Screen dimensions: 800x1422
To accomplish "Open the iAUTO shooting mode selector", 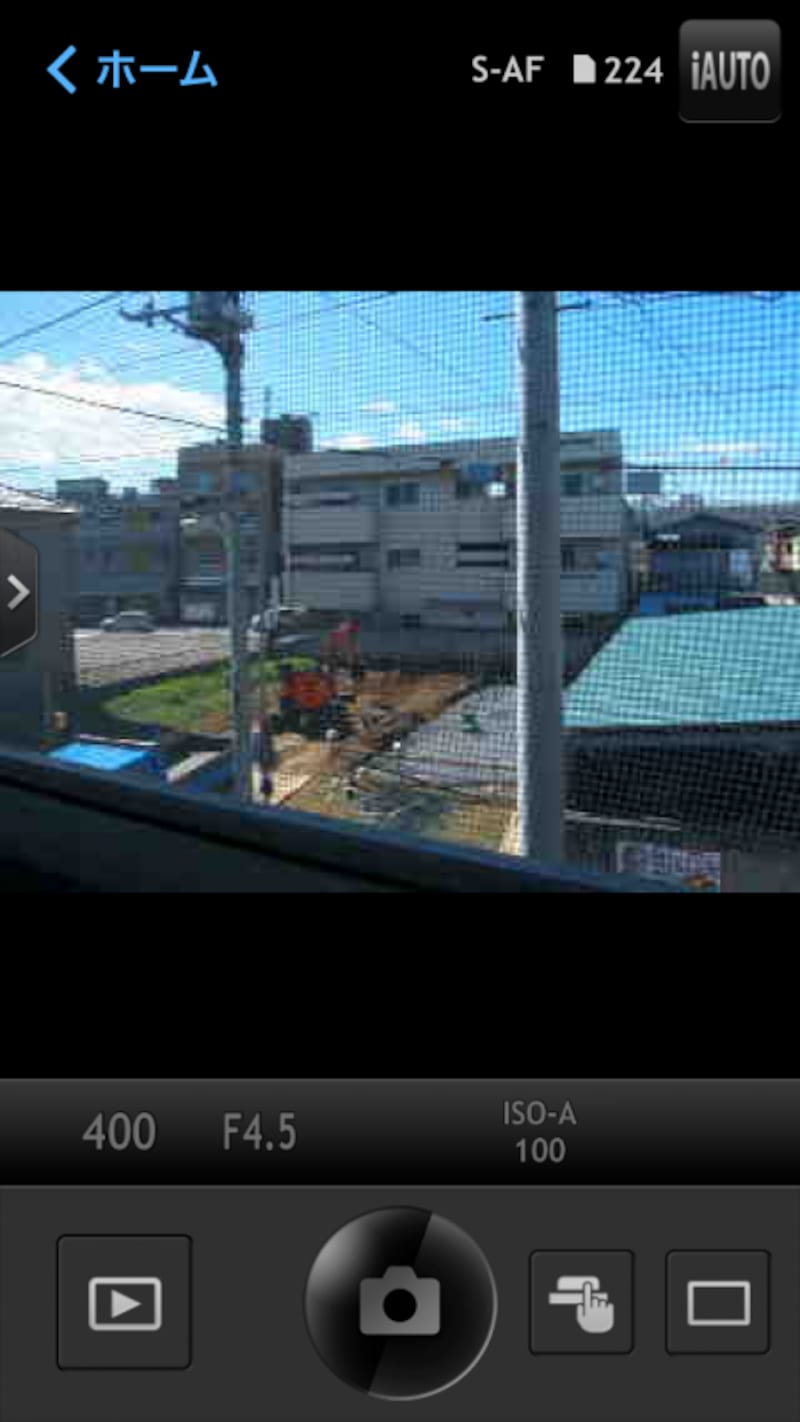I will pos(730,70).
